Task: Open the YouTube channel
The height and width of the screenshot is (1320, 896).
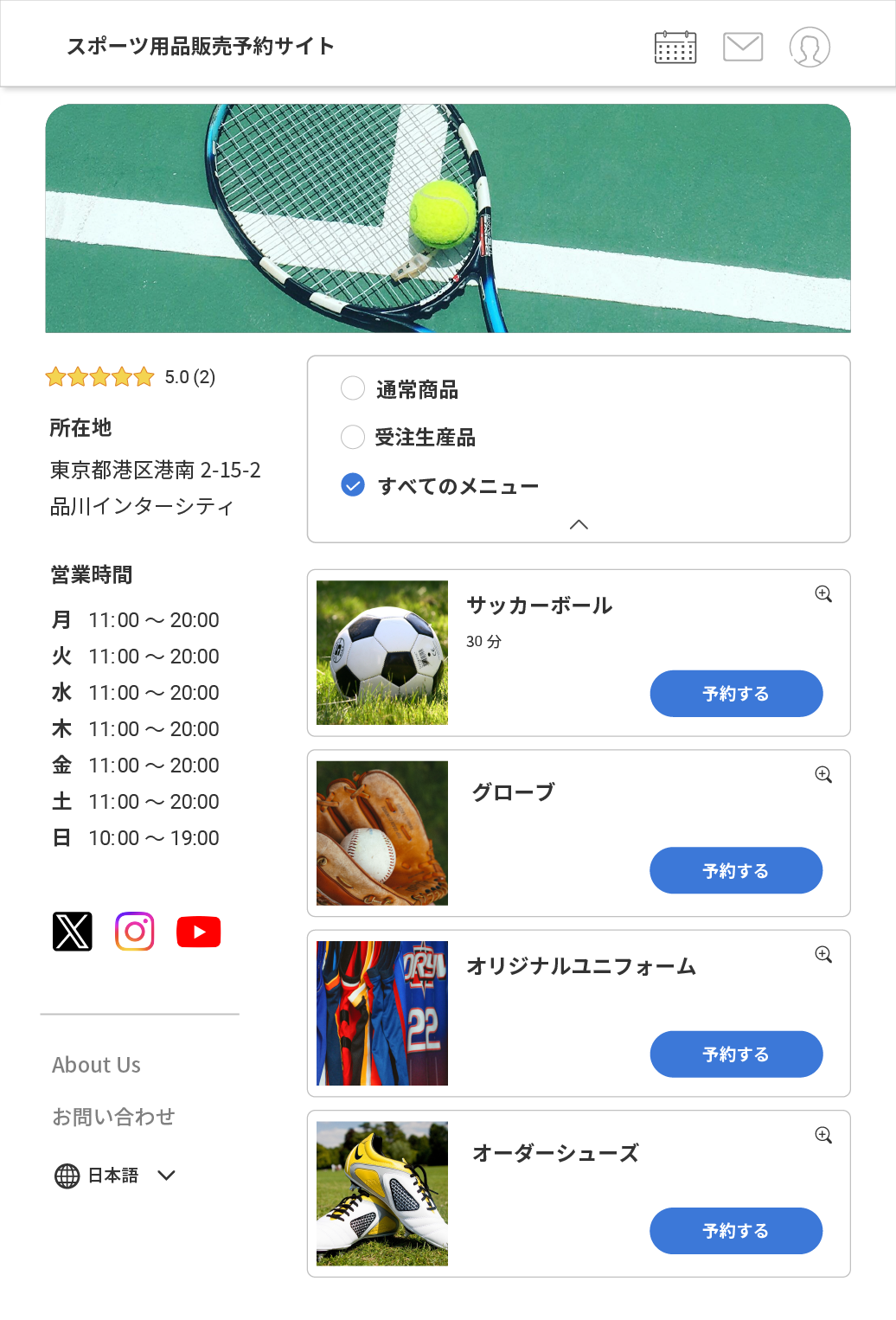Action: click(x=198, y=932)
